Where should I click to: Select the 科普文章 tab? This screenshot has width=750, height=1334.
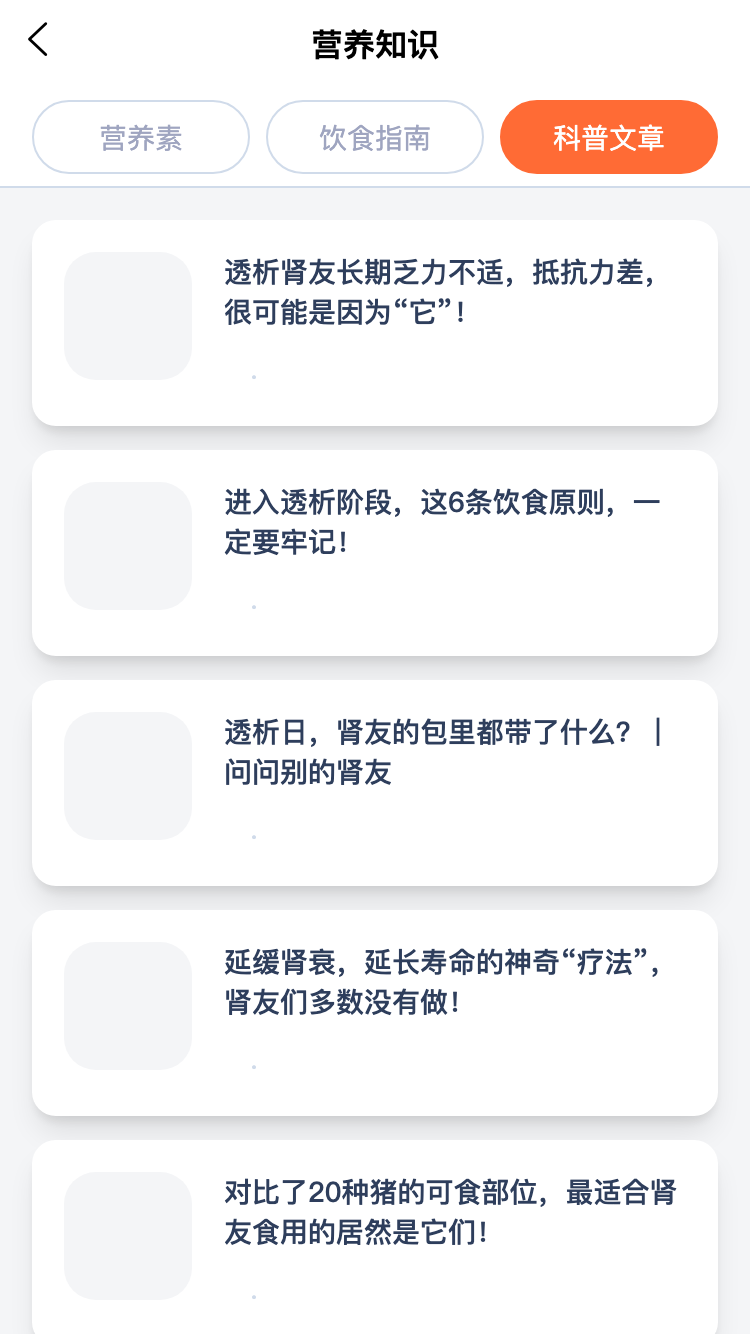(608, 137)
